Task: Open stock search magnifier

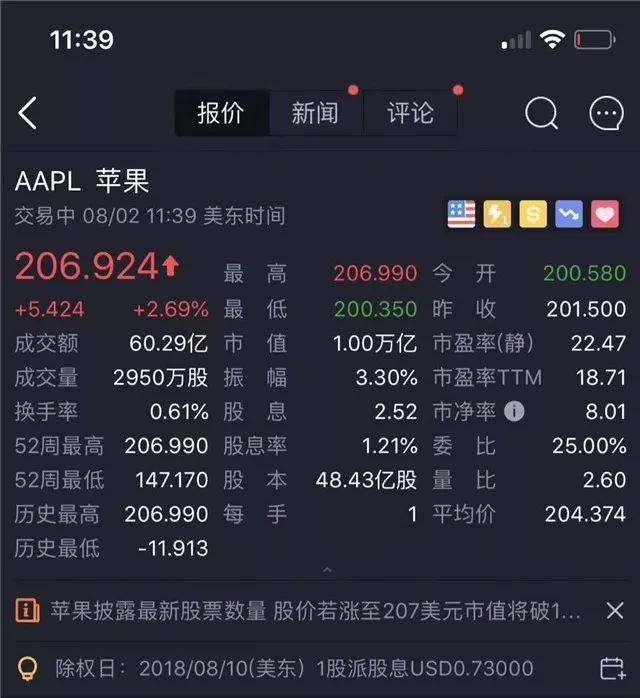Action: [x=541, y=113]
